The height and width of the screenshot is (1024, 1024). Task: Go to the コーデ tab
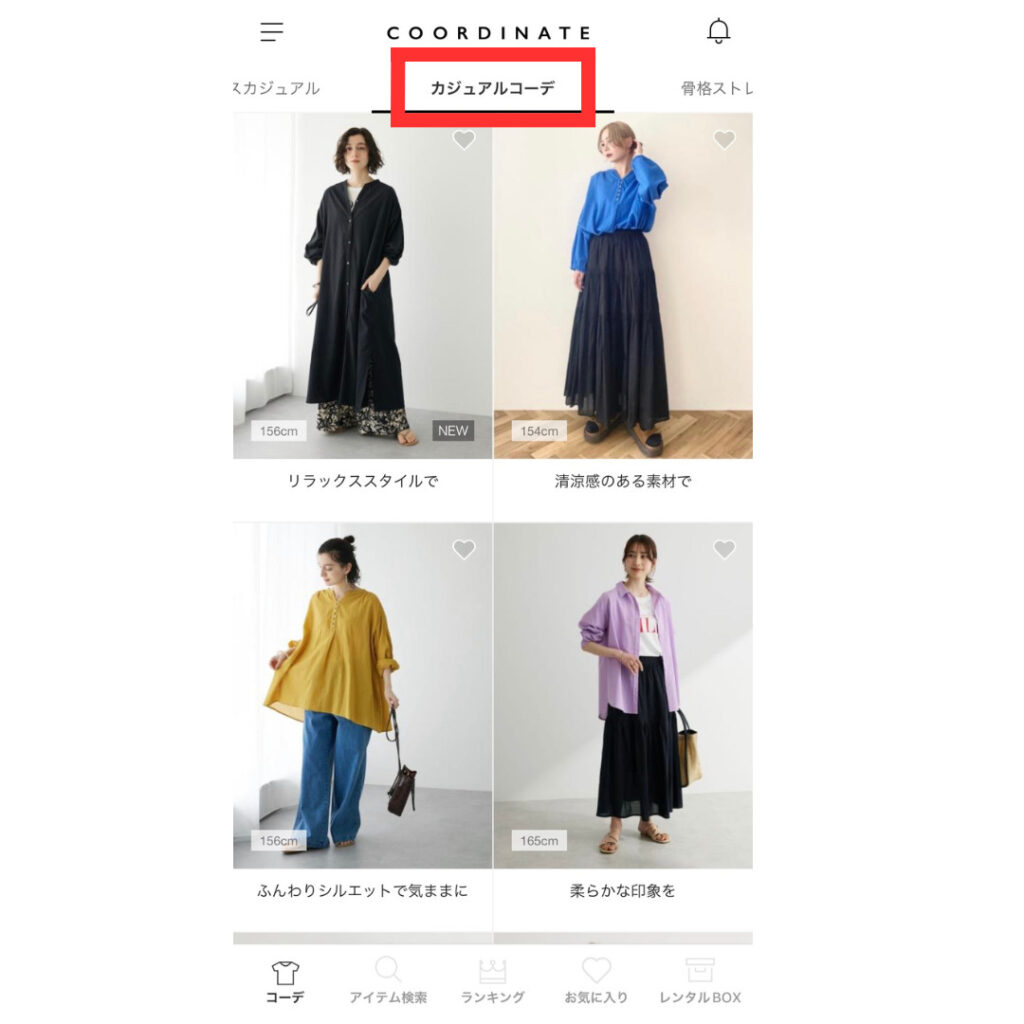(x=285, y=981)
